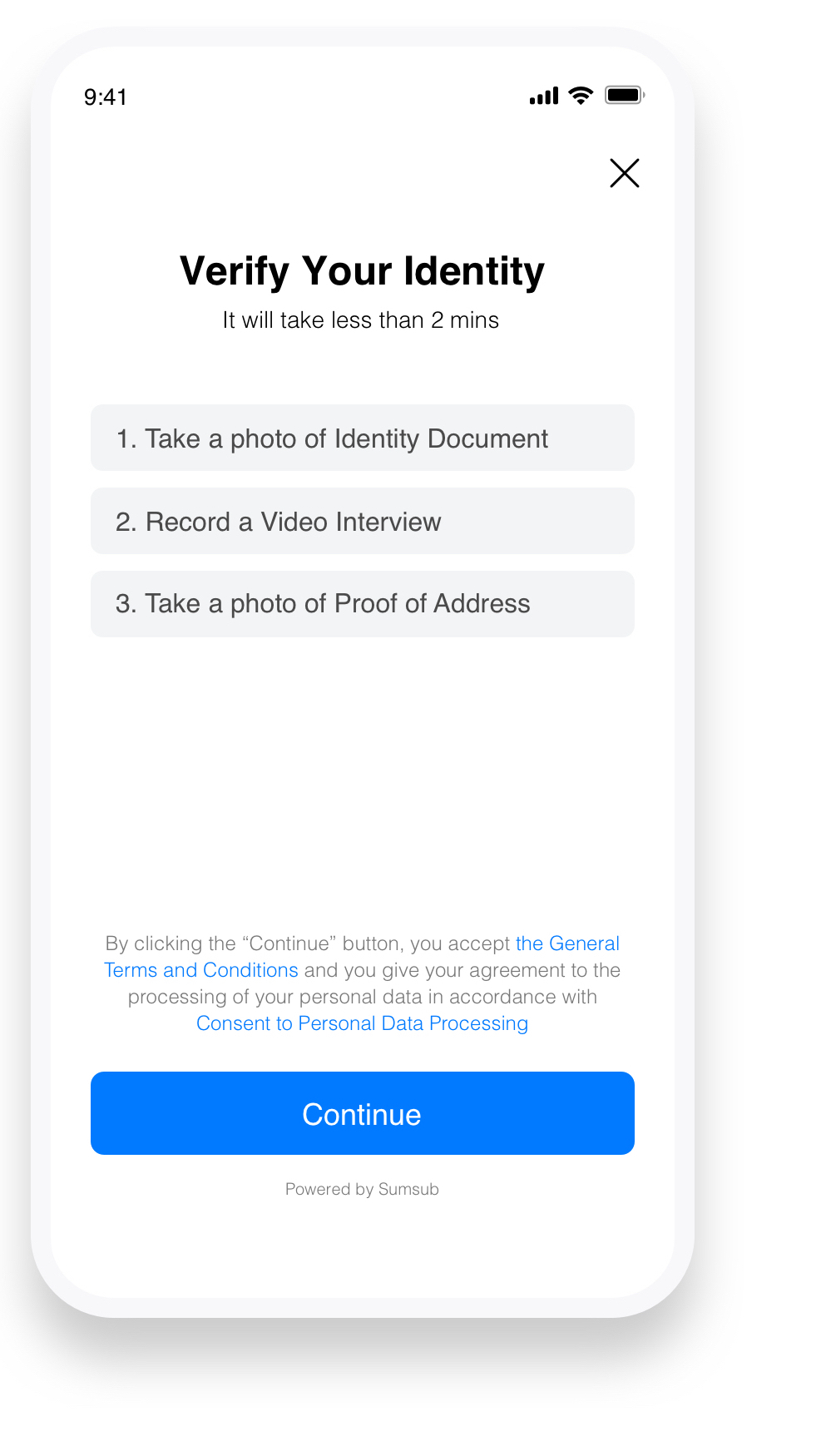Select the Proof of Address photo step

[x=362, y=604]
